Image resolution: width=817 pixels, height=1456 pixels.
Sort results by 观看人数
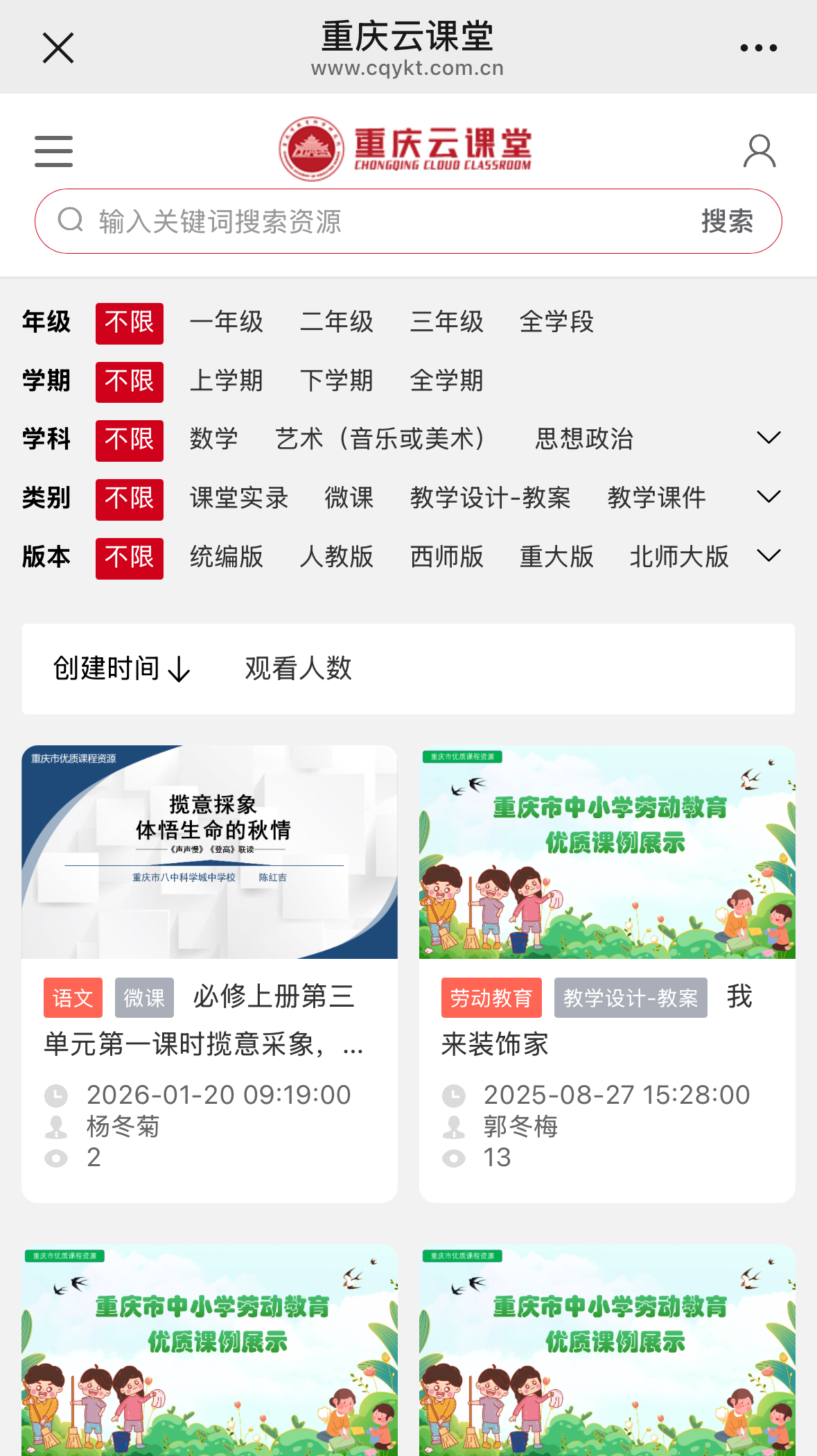298,669
